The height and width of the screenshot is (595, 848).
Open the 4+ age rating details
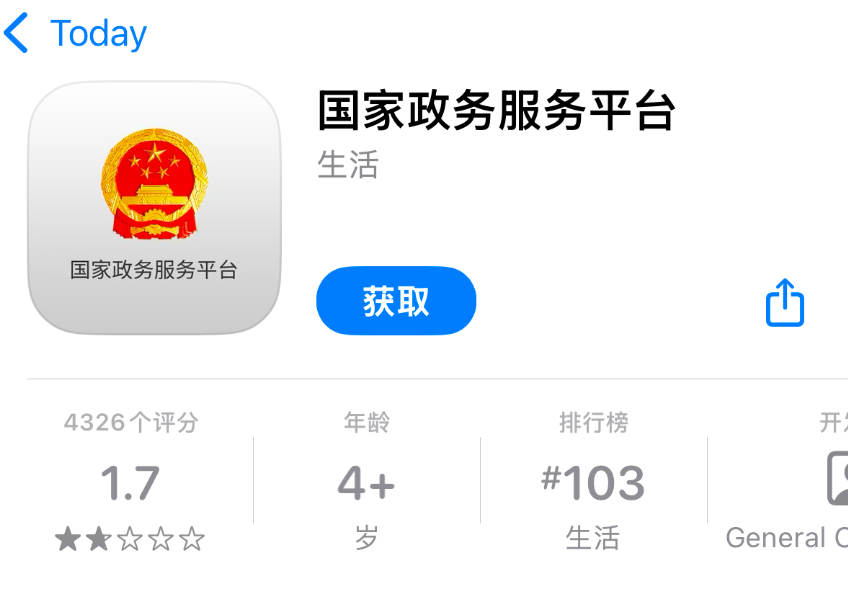[x=366, y=484]
